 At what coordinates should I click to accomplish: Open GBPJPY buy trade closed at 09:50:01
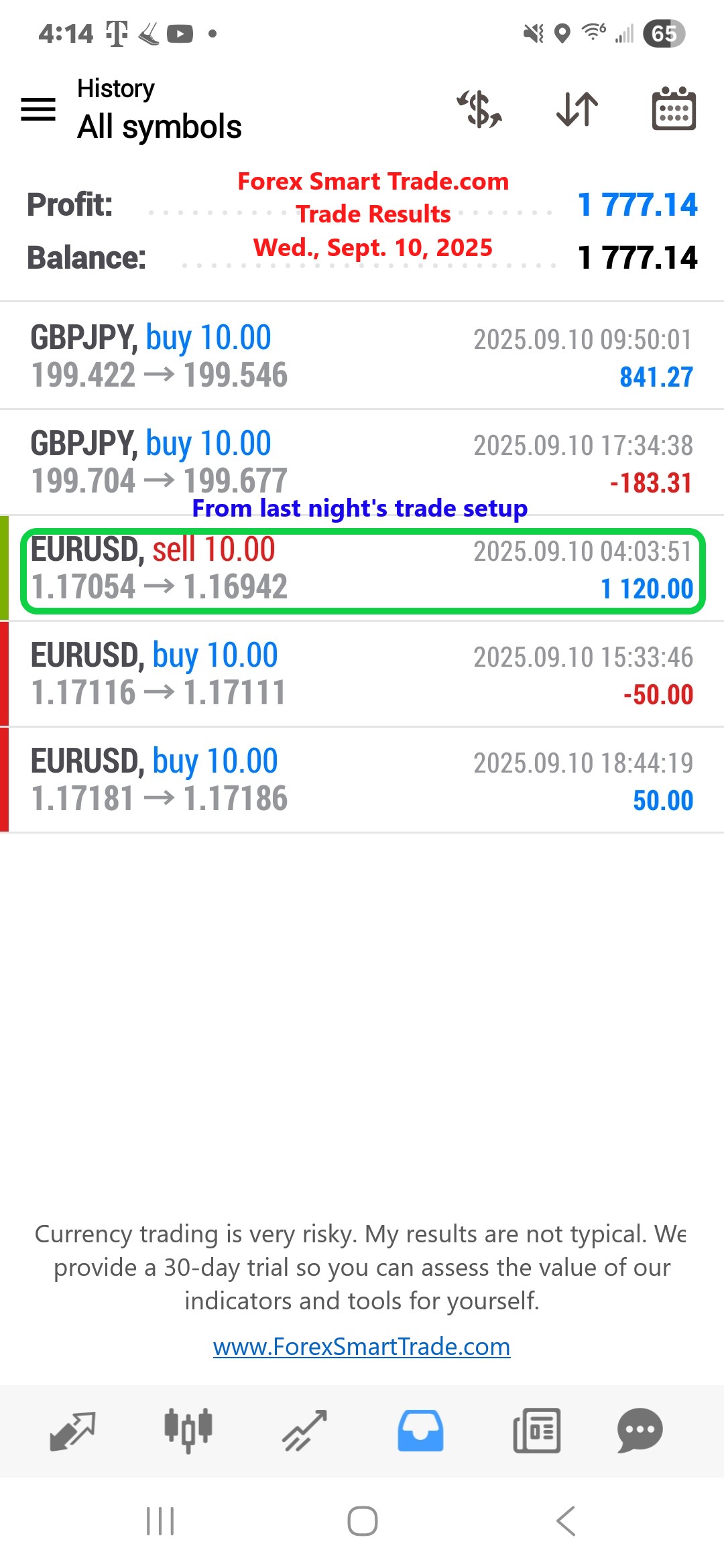coord(362,356)
